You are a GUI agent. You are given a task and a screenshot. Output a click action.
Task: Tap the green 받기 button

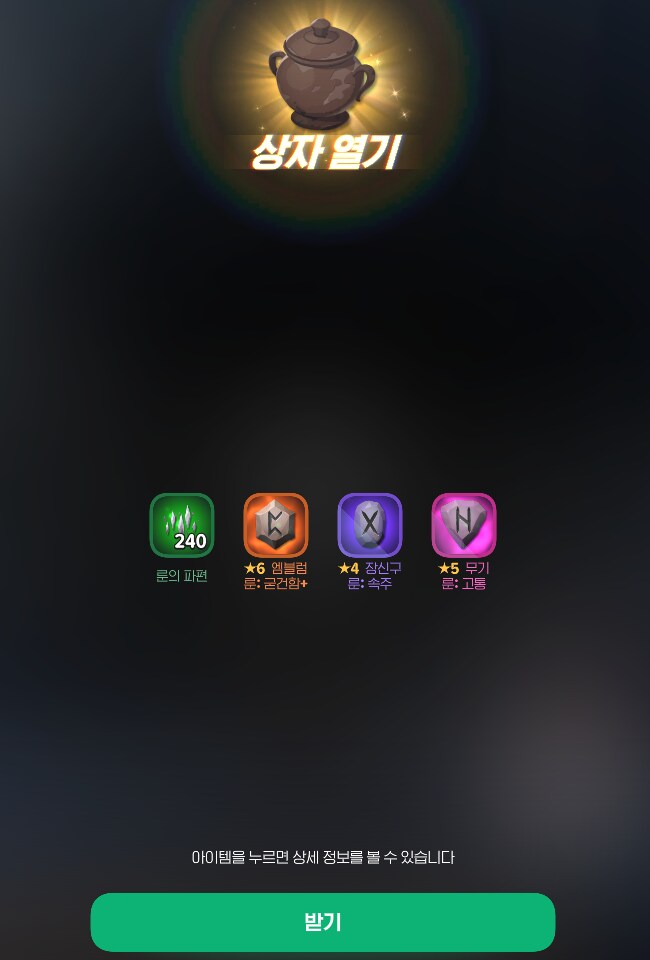coord(322,922)
